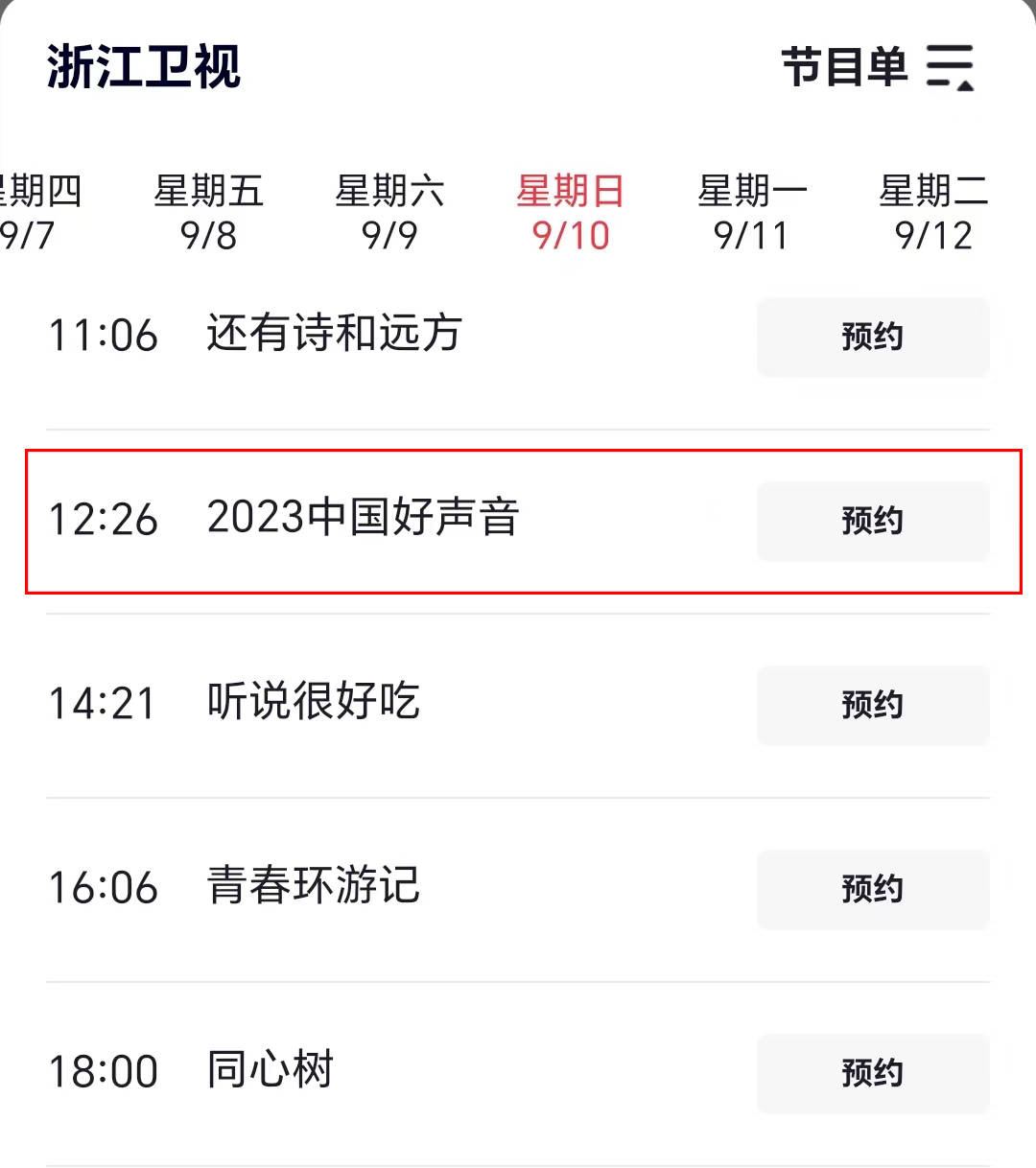The height and width of the screenshot is (1168, 1036).
Task: Switch to 星期五 9/8 schedule
Action: [208, 213]
